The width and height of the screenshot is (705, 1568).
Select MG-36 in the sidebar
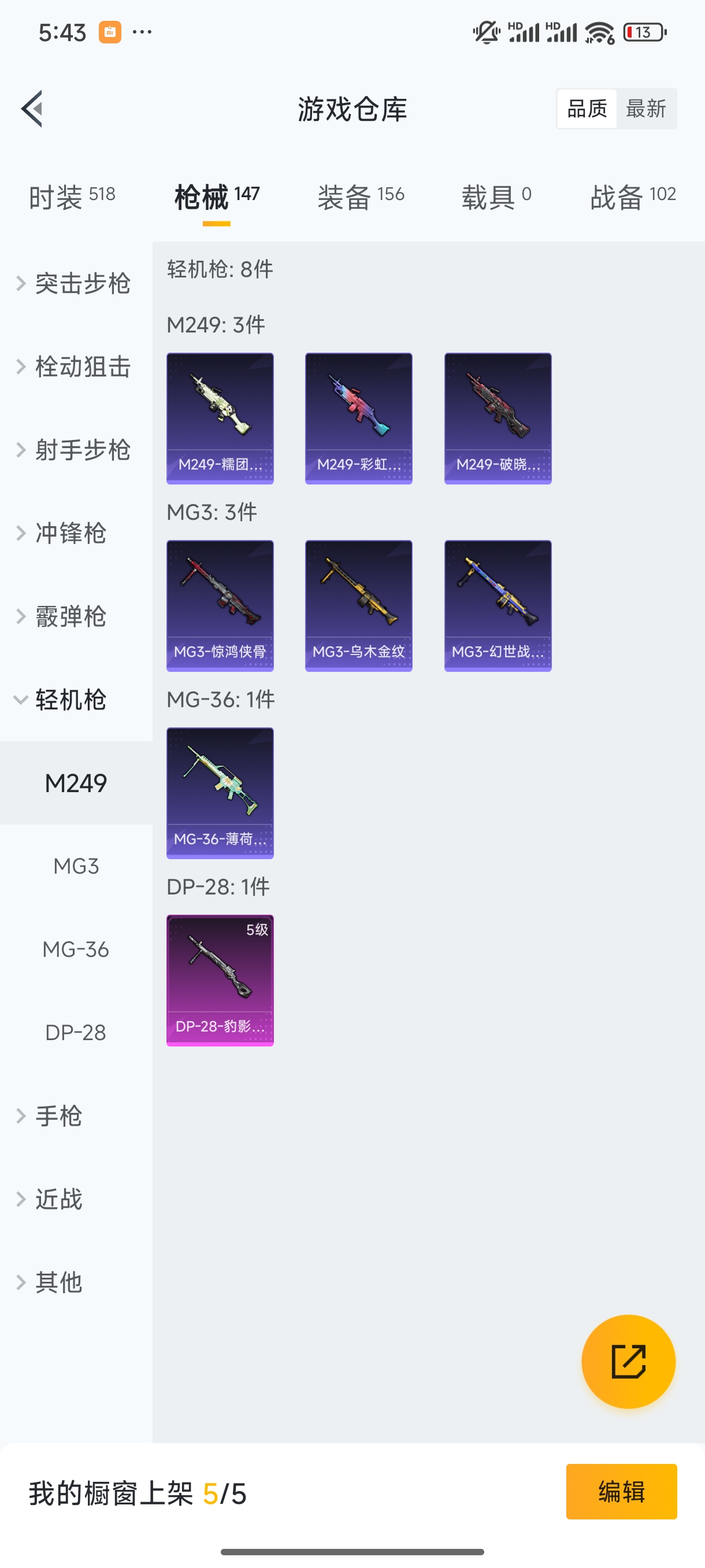(x=76, y=949)
